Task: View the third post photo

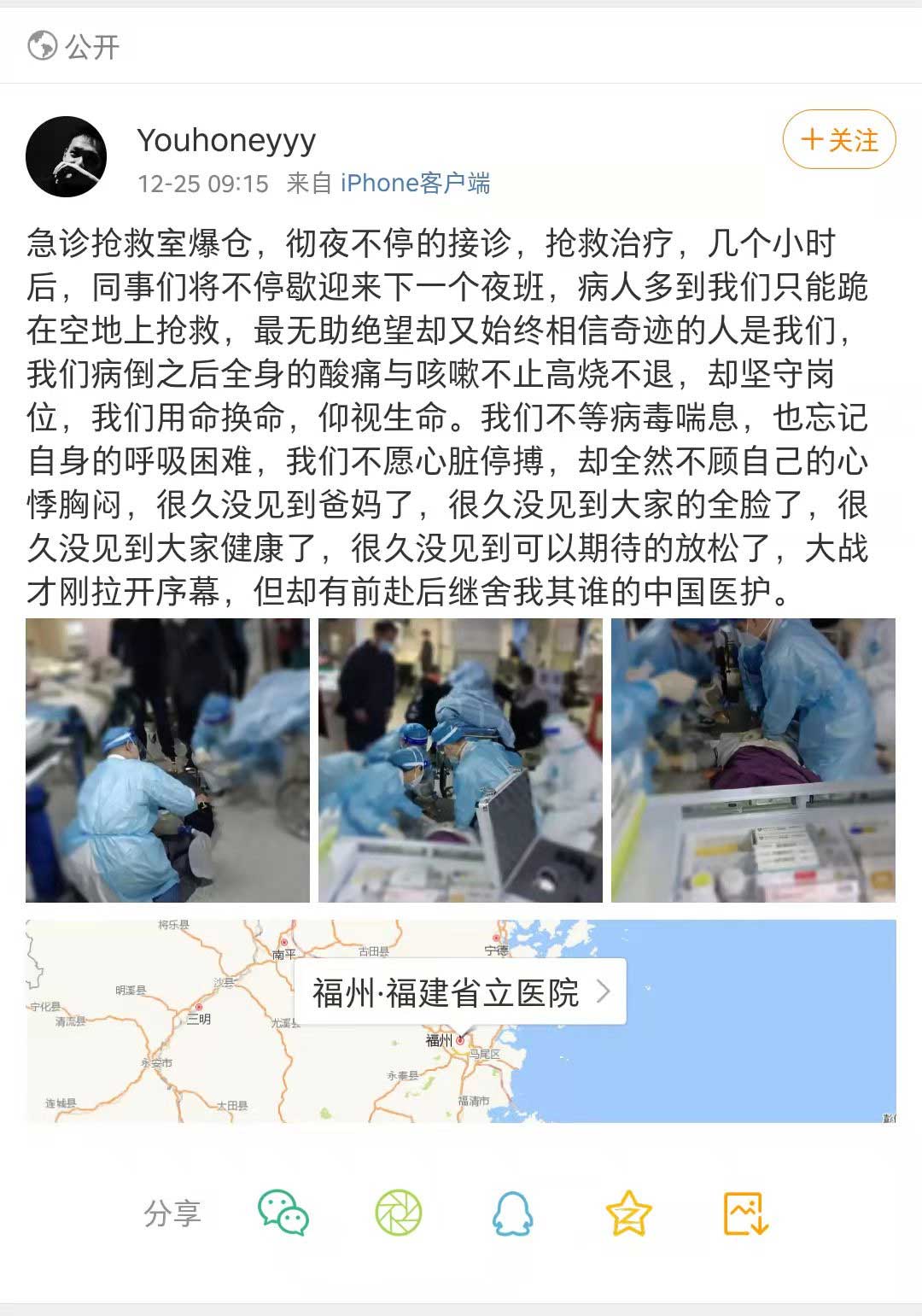Action: [x=753, y=760]
